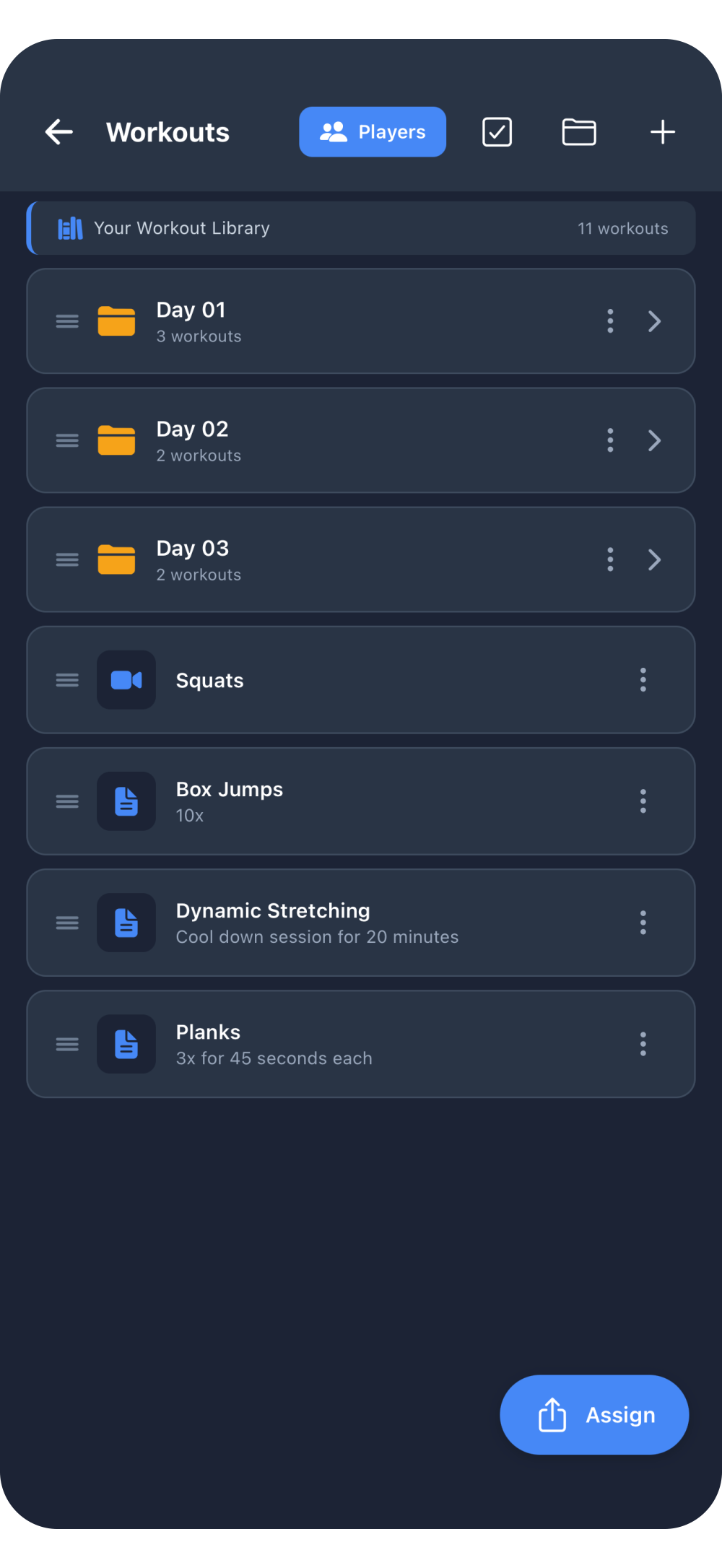Screen dimensions: 722x1568
Task: Click the new folder icon in the header
Action: 578,131
